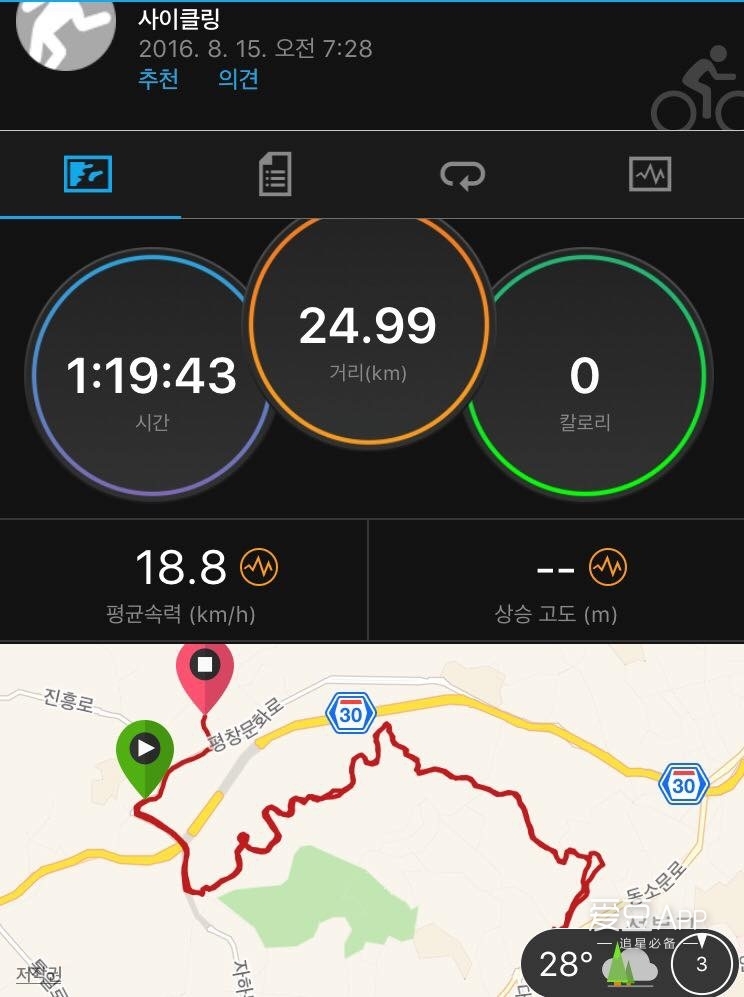Screen dimensions: 744x997
Task: Open the 상승 고도 elevation chart icon
Action: (x=608, y=568)
